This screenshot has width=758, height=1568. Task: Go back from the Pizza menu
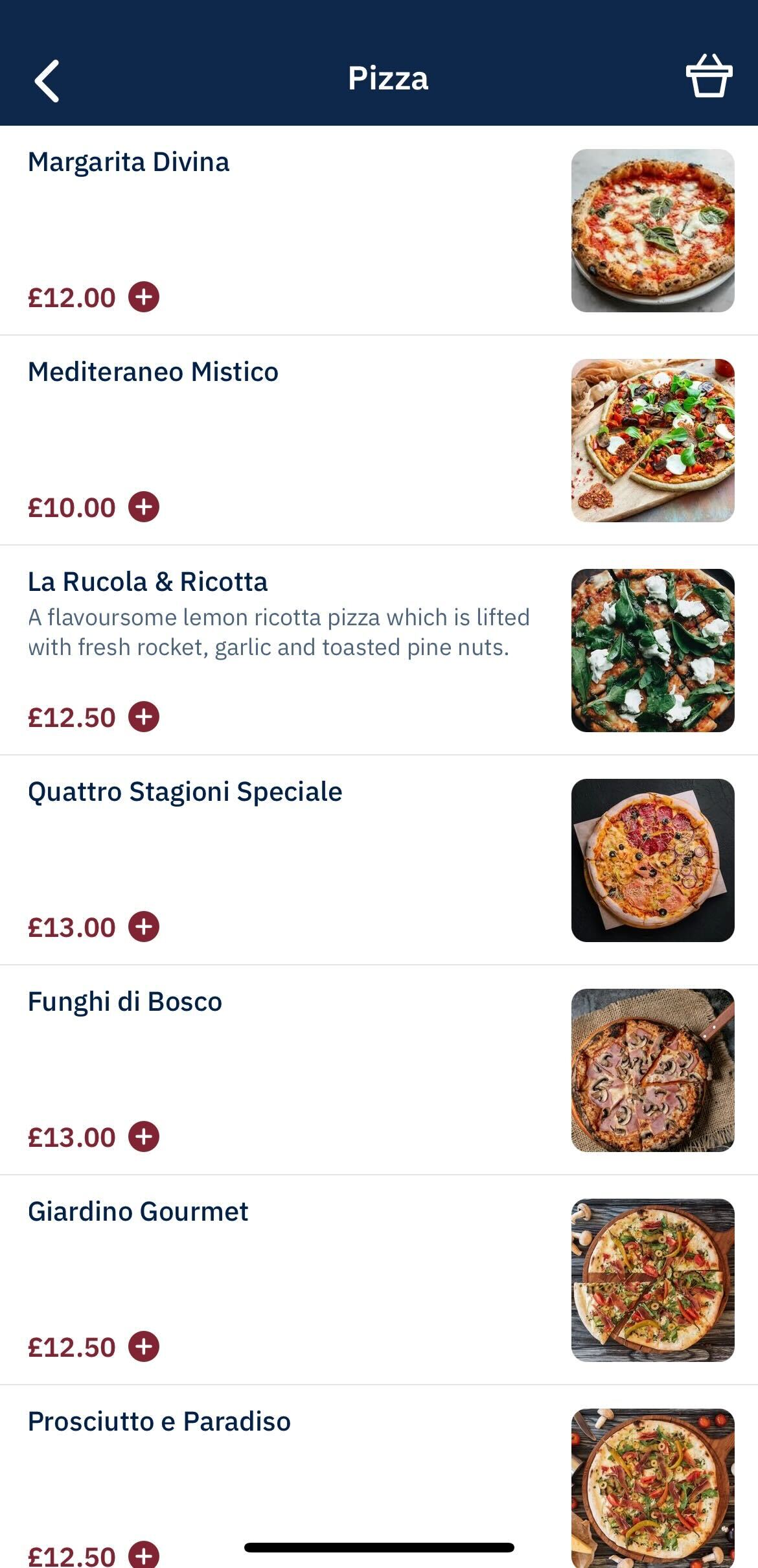47,80
